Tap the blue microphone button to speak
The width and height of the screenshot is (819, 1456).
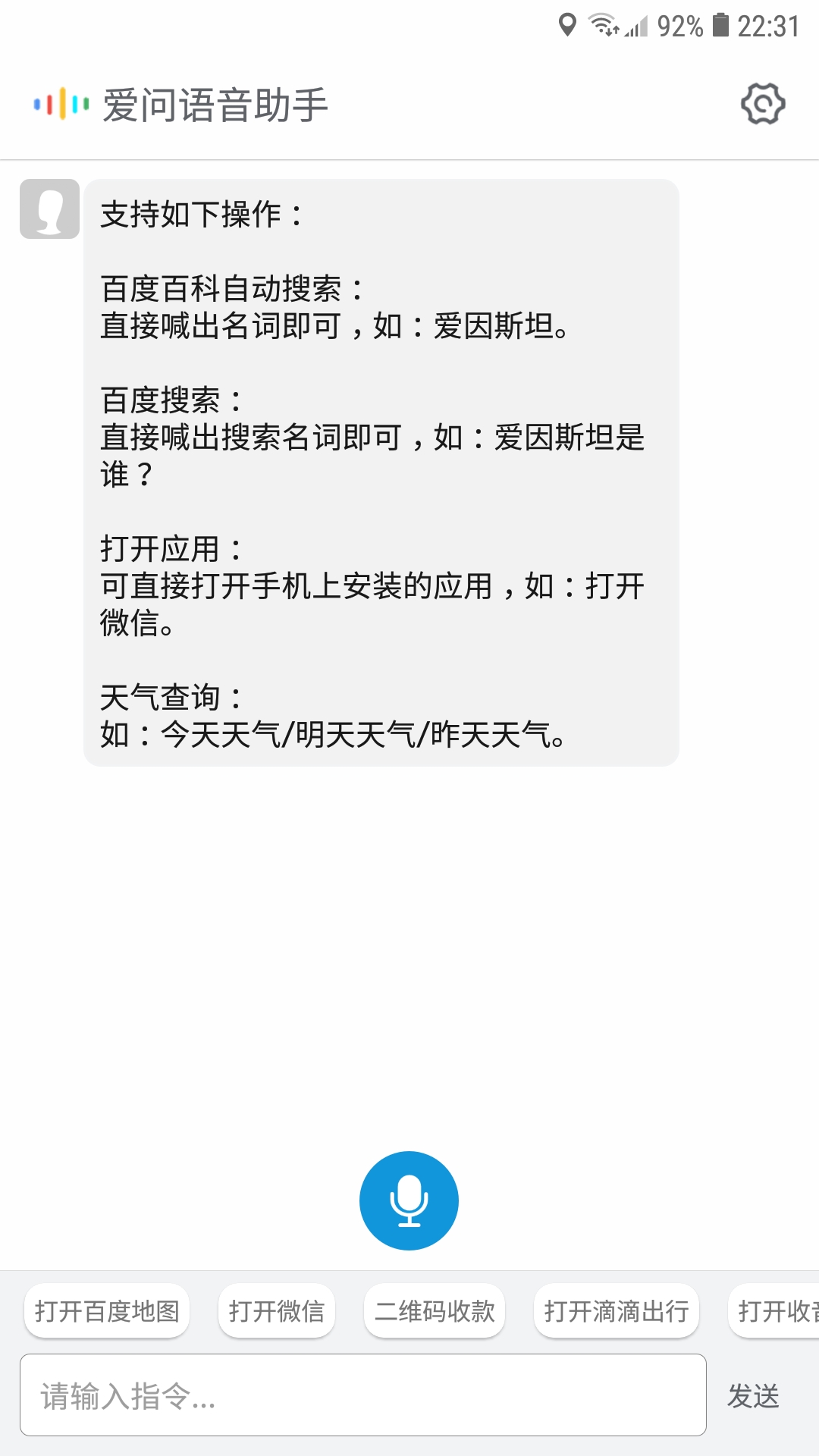[x=409, y=1200]
